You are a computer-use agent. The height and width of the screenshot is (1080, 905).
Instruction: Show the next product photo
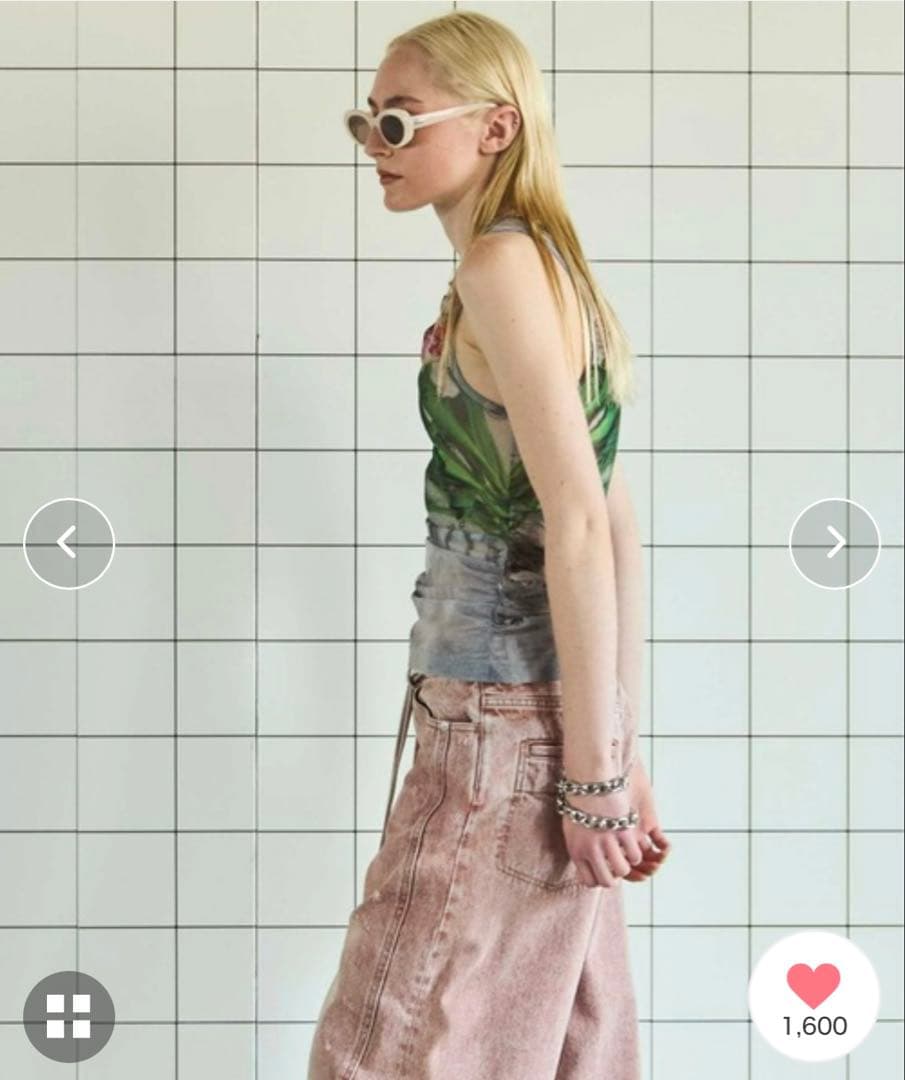[834, 543]
